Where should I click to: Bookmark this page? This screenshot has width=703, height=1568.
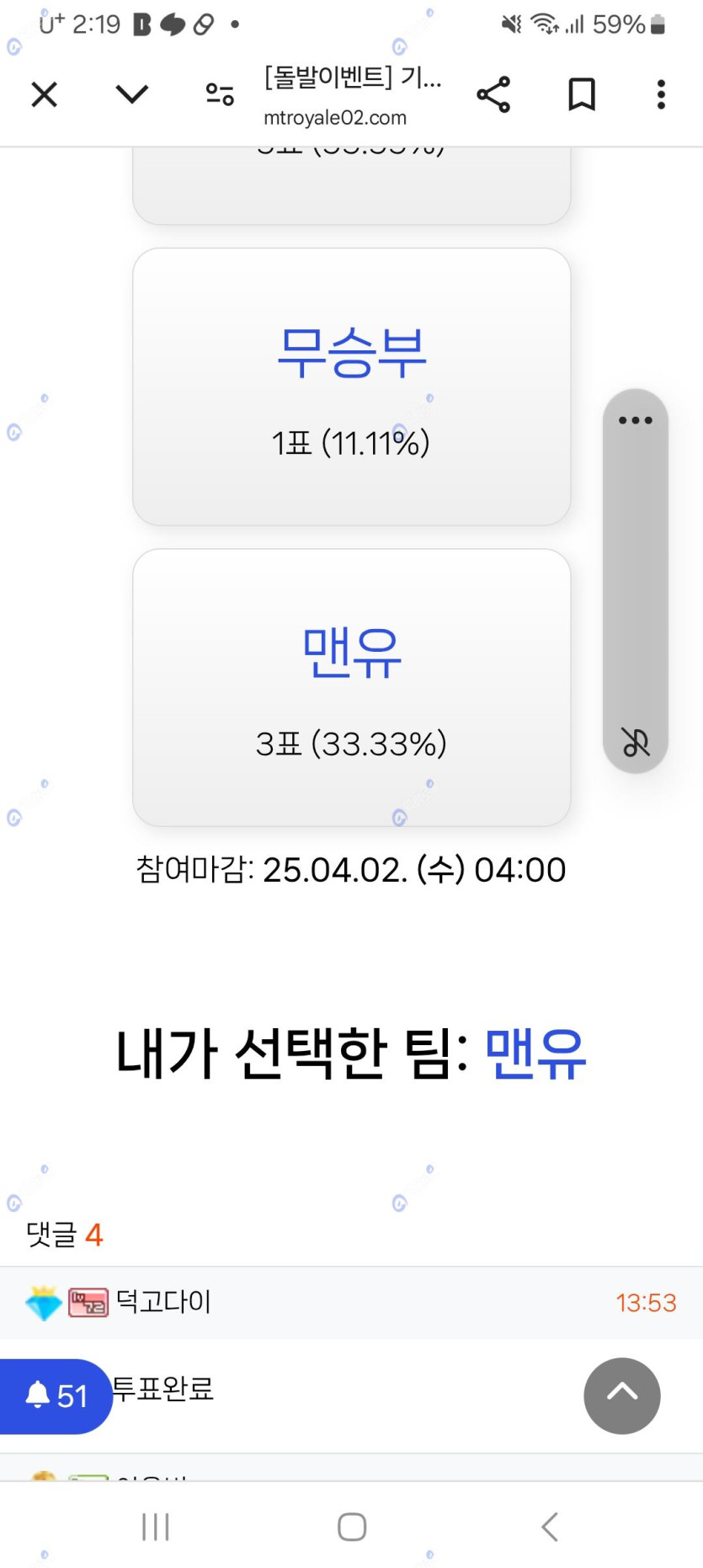click(581, 94)
